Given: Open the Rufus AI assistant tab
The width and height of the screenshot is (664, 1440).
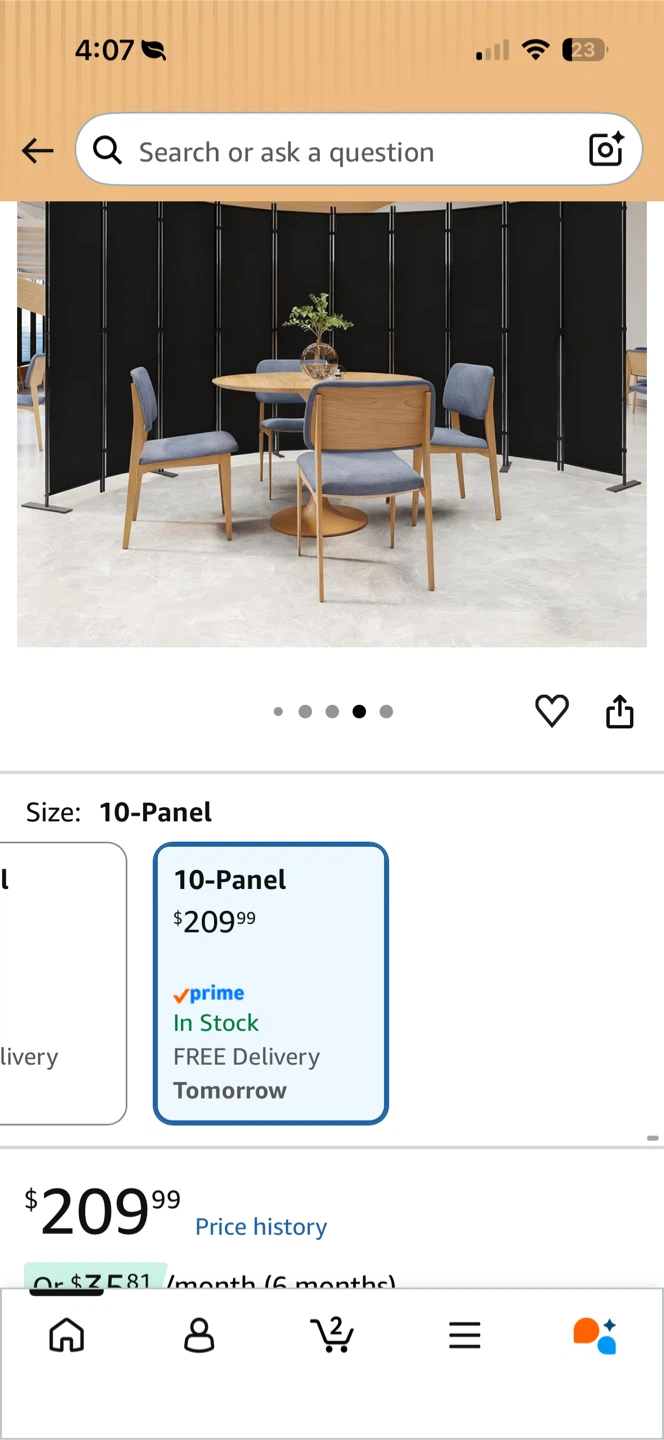Looking at the screenshot, I should tap(595, 1335).
